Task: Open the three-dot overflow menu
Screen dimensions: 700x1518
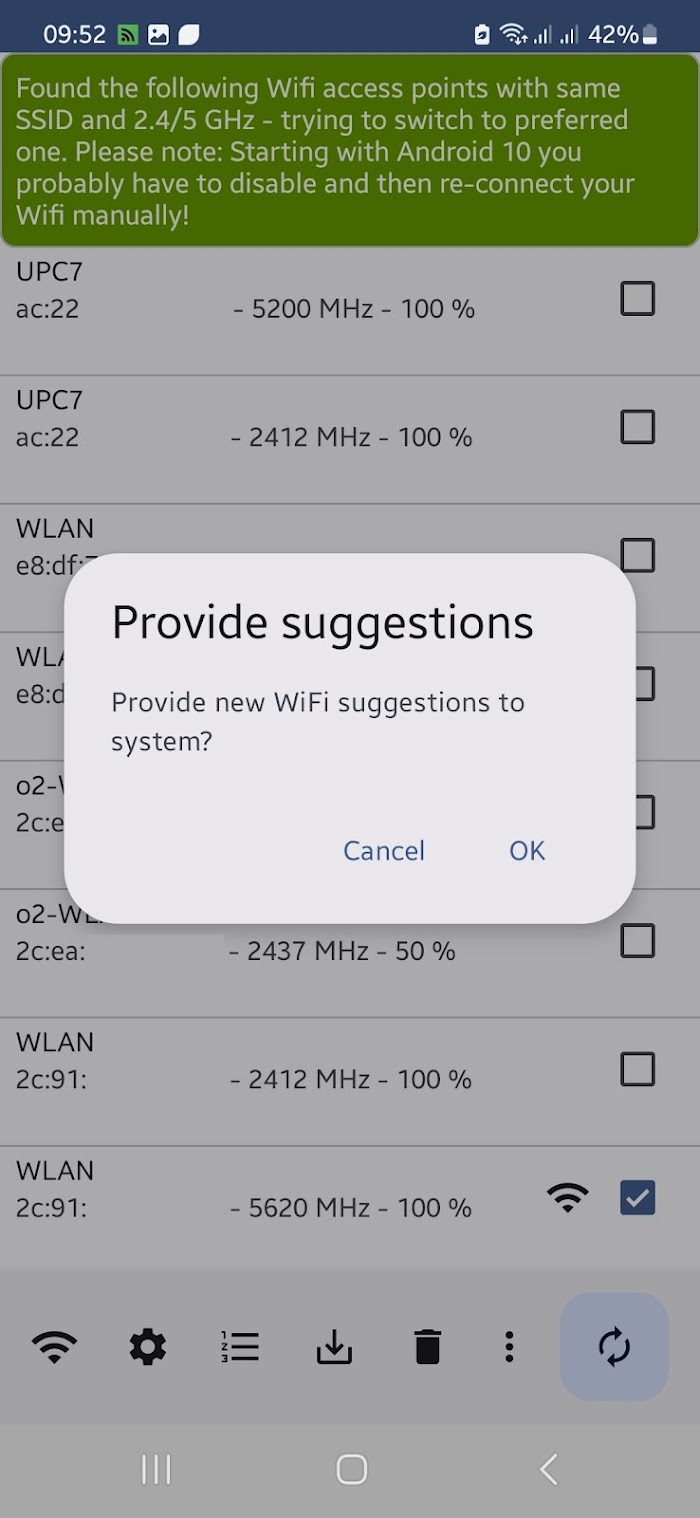Action: (509, 1348)
